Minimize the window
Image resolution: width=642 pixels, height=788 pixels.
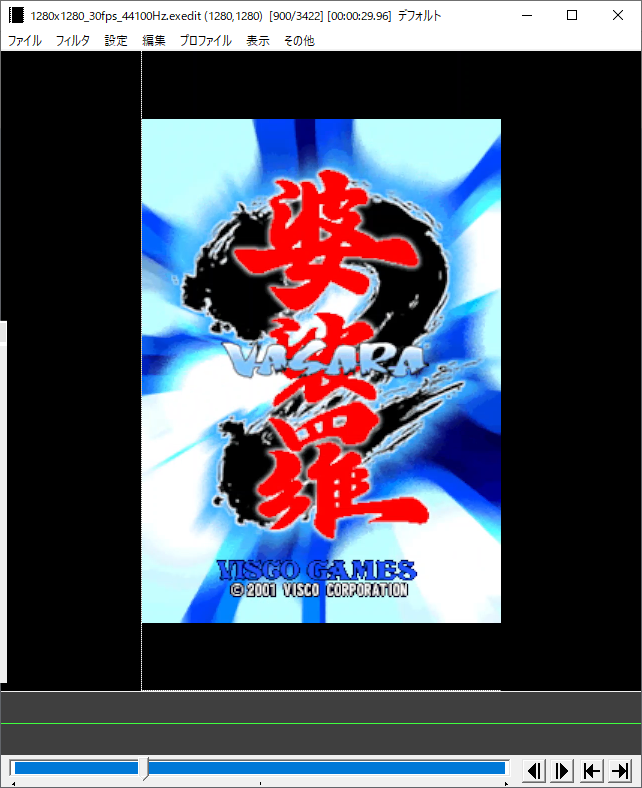coord(526,15)
